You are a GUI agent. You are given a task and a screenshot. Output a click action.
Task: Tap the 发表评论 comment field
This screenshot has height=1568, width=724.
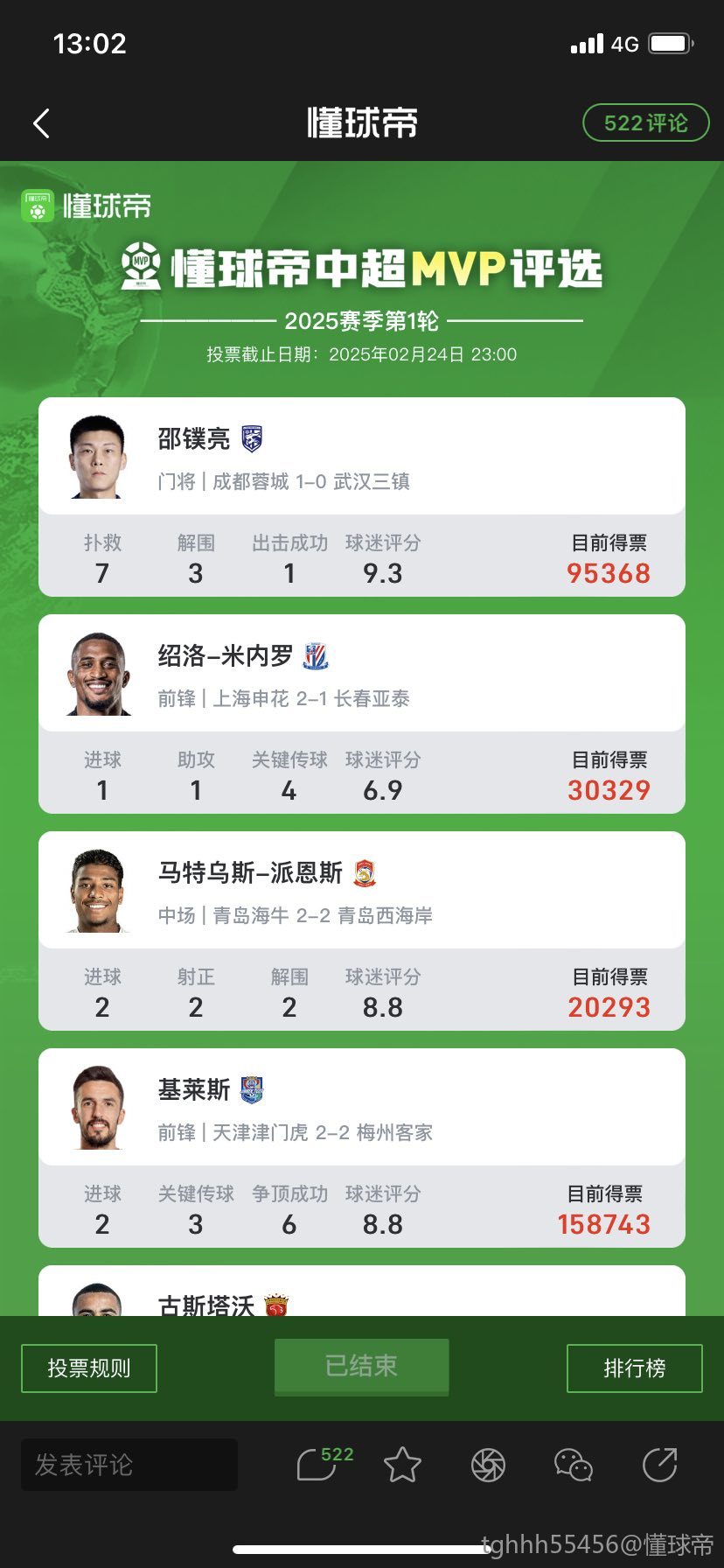pos(129,1465)
